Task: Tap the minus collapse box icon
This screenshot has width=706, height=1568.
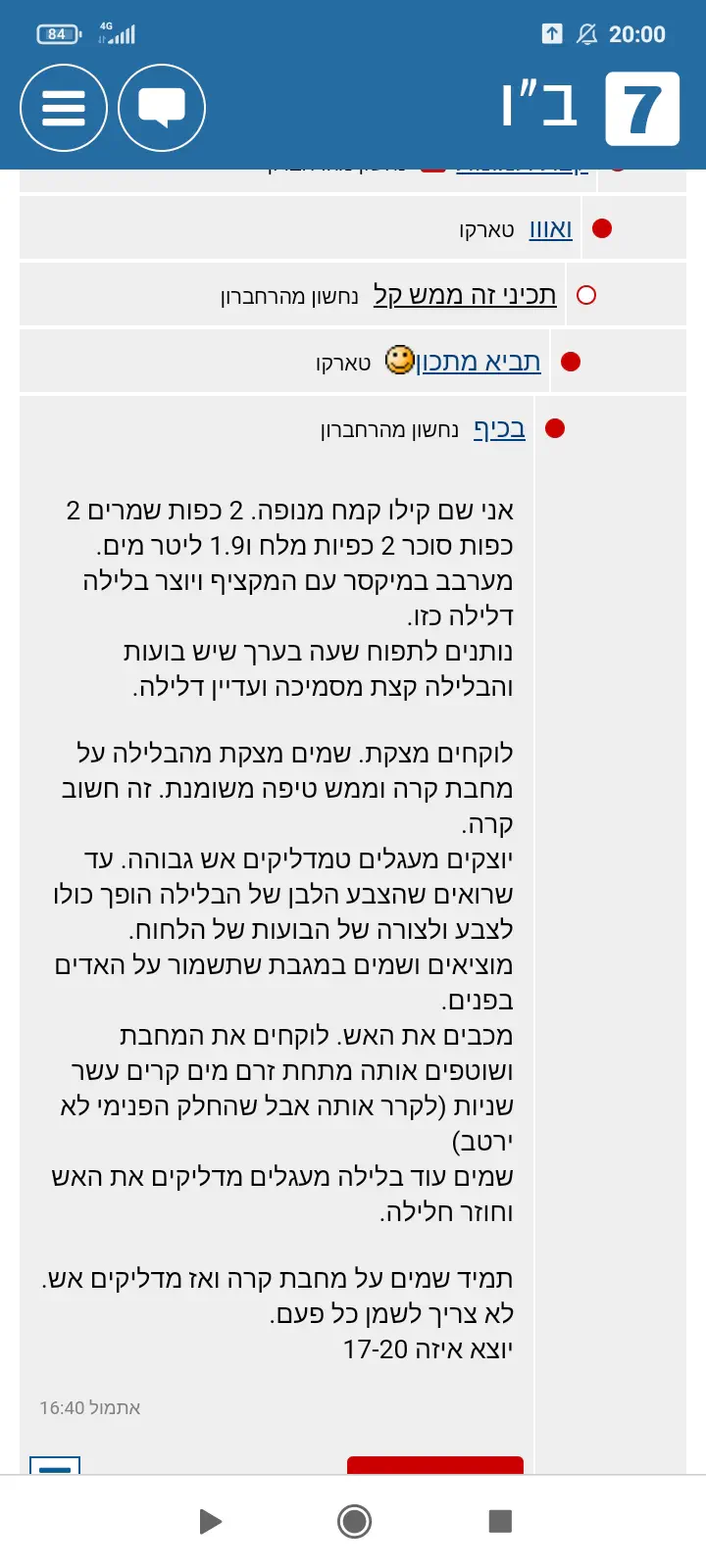Action: (x=55, y=1465)
